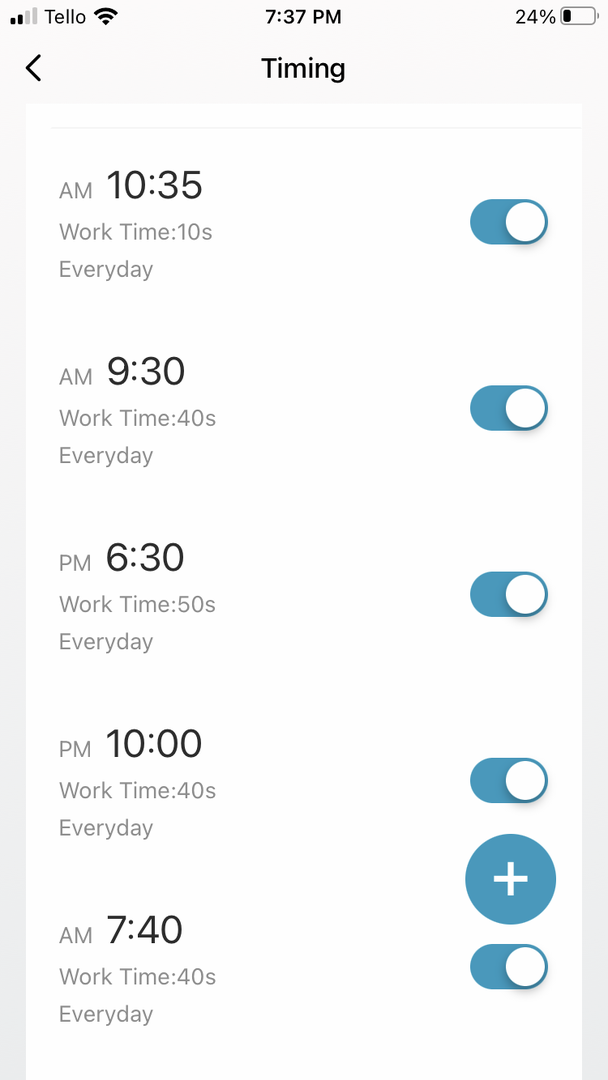Deactivate the 7:40 AM timer
Screen dimensions: 608x1080
(x=509, y=967)
